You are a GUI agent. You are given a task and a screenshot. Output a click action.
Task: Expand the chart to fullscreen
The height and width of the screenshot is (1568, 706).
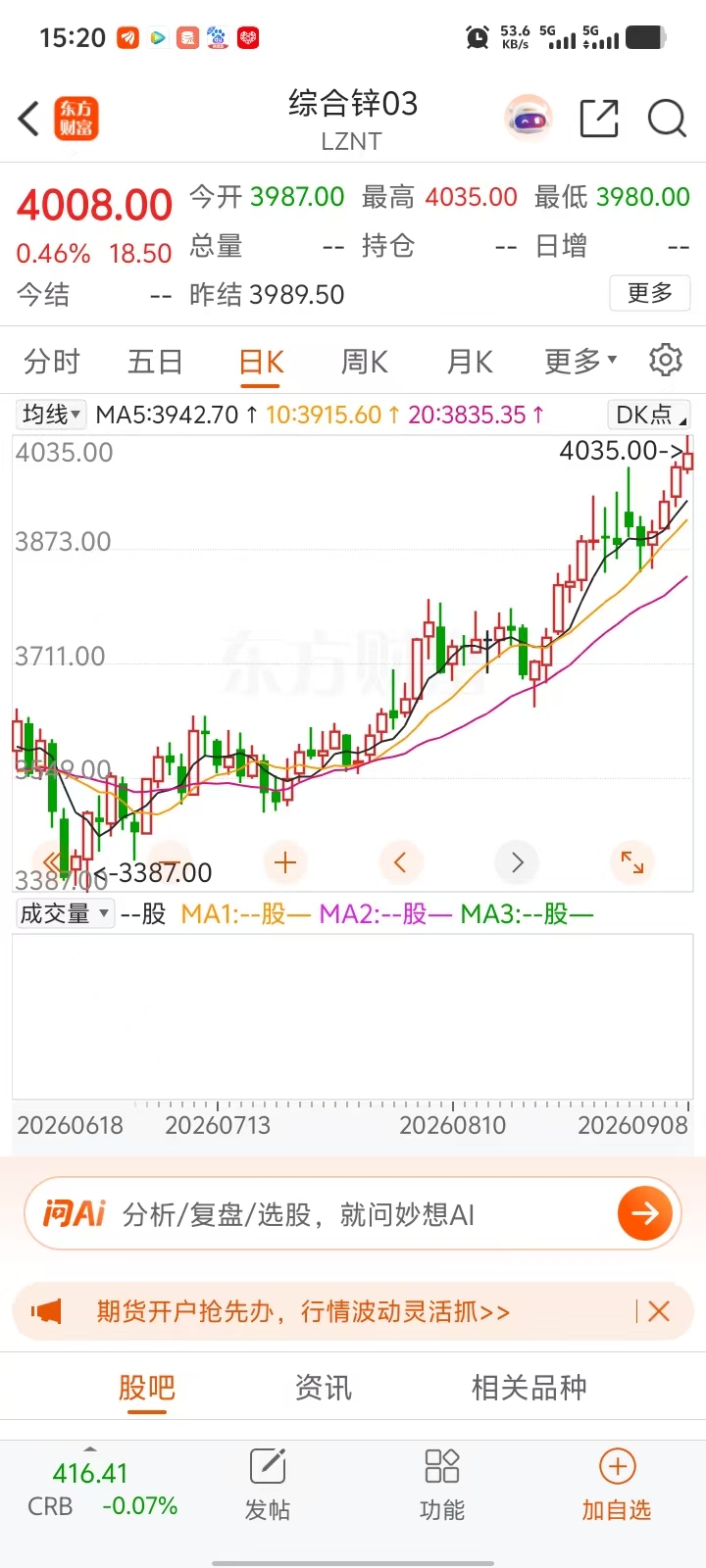(632, 862)
